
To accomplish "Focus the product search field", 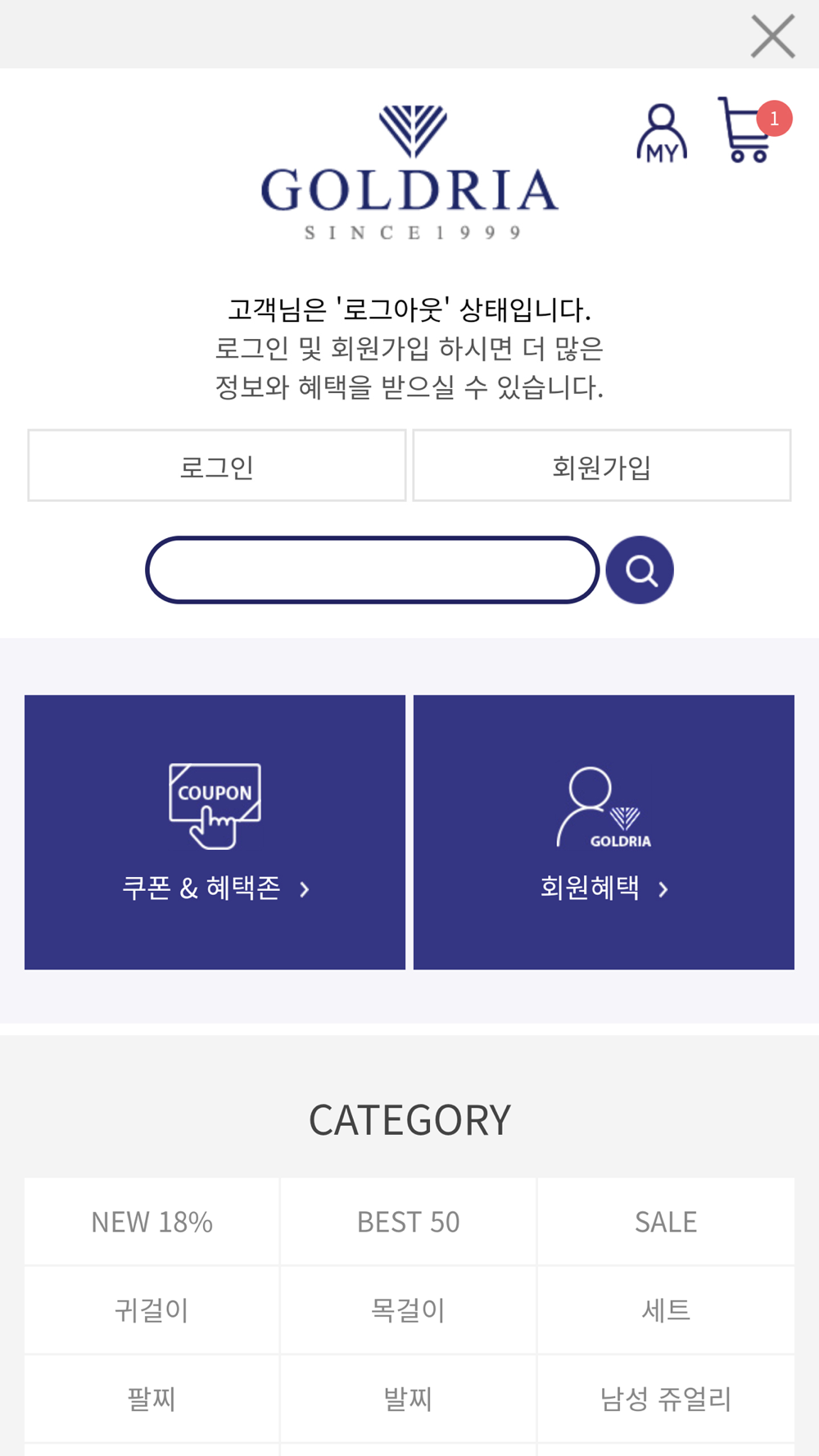I will (373, 570).
